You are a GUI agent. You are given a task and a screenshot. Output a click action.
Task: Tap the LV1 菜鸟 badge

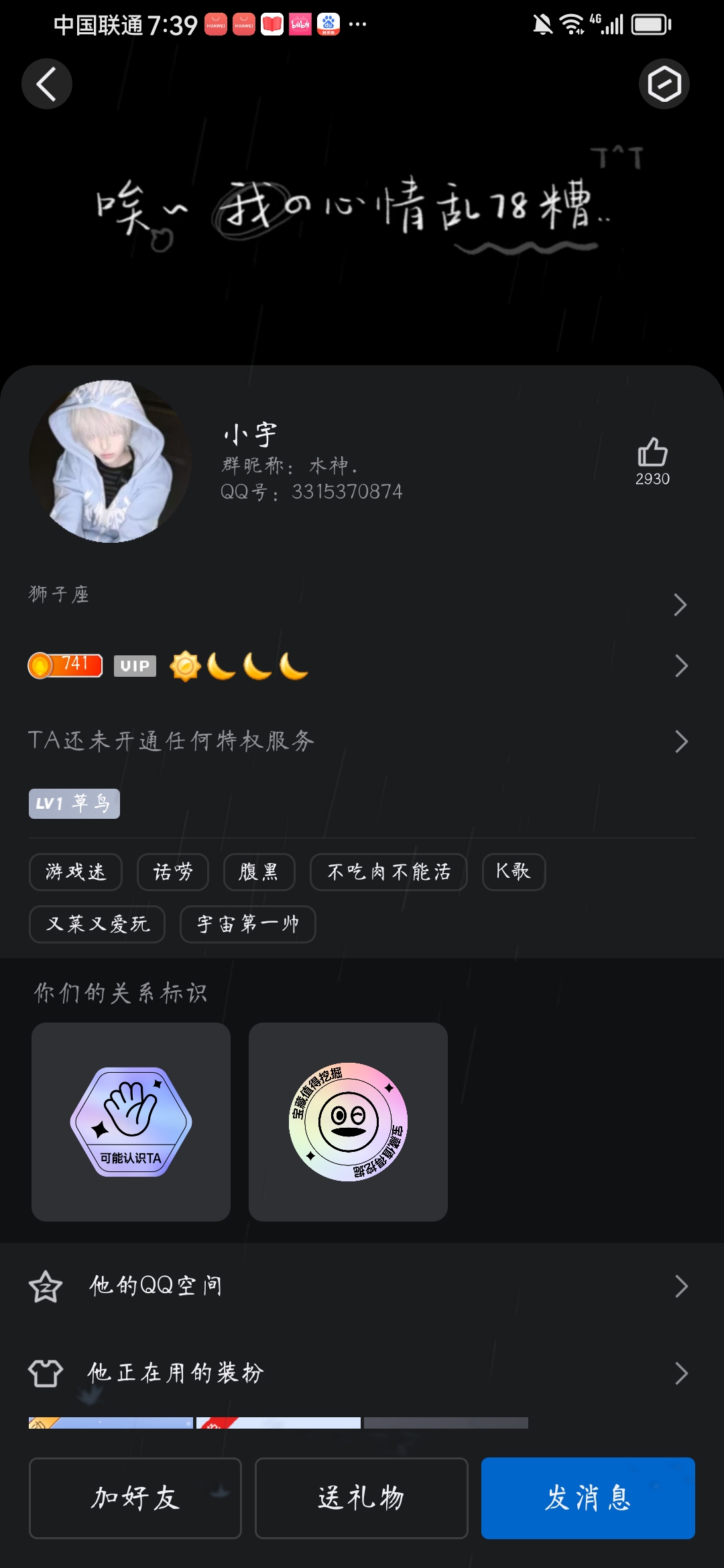tap(74, 803)
